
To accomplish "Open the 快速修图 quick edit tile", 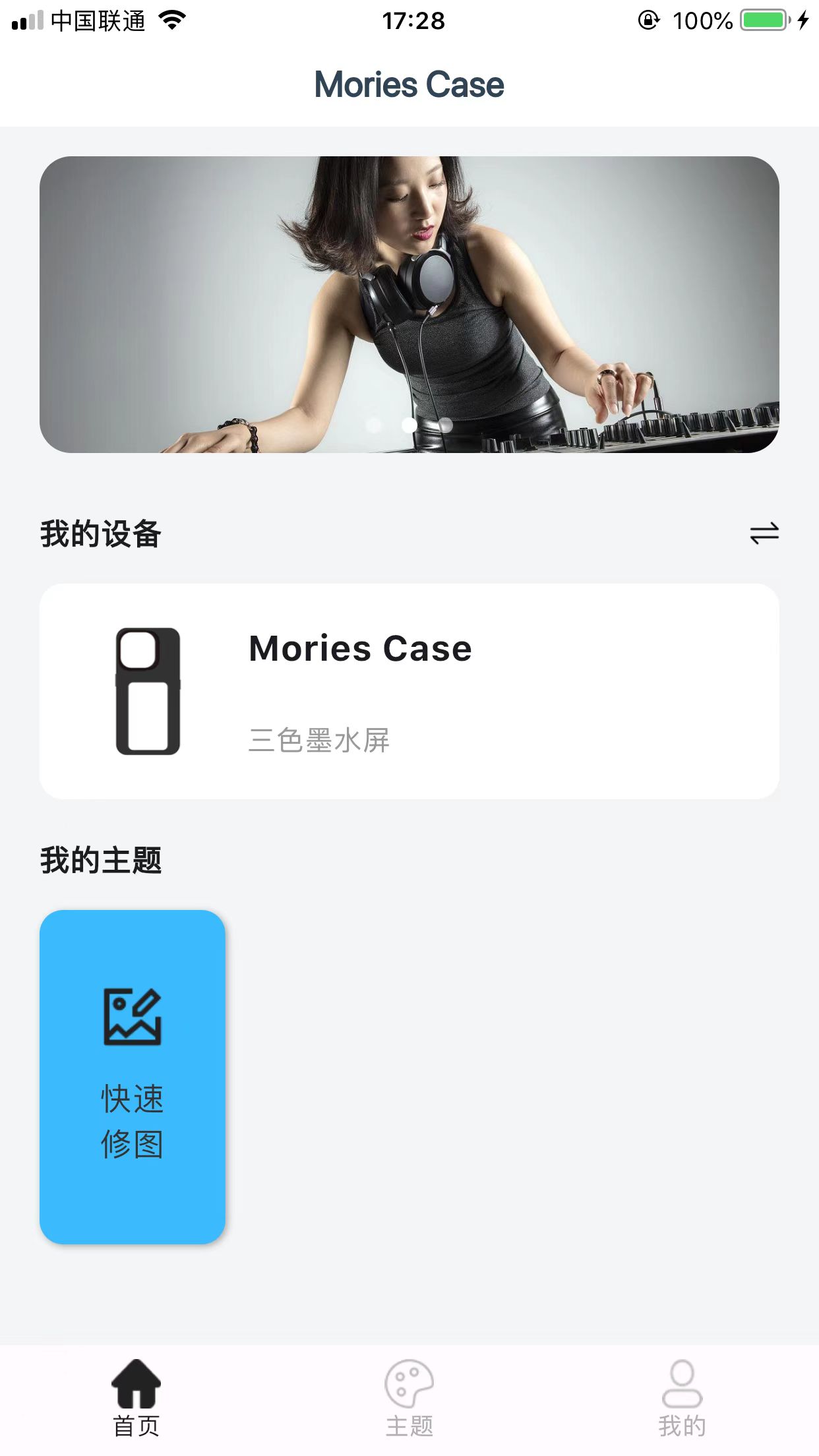I will click(133, 1076).
